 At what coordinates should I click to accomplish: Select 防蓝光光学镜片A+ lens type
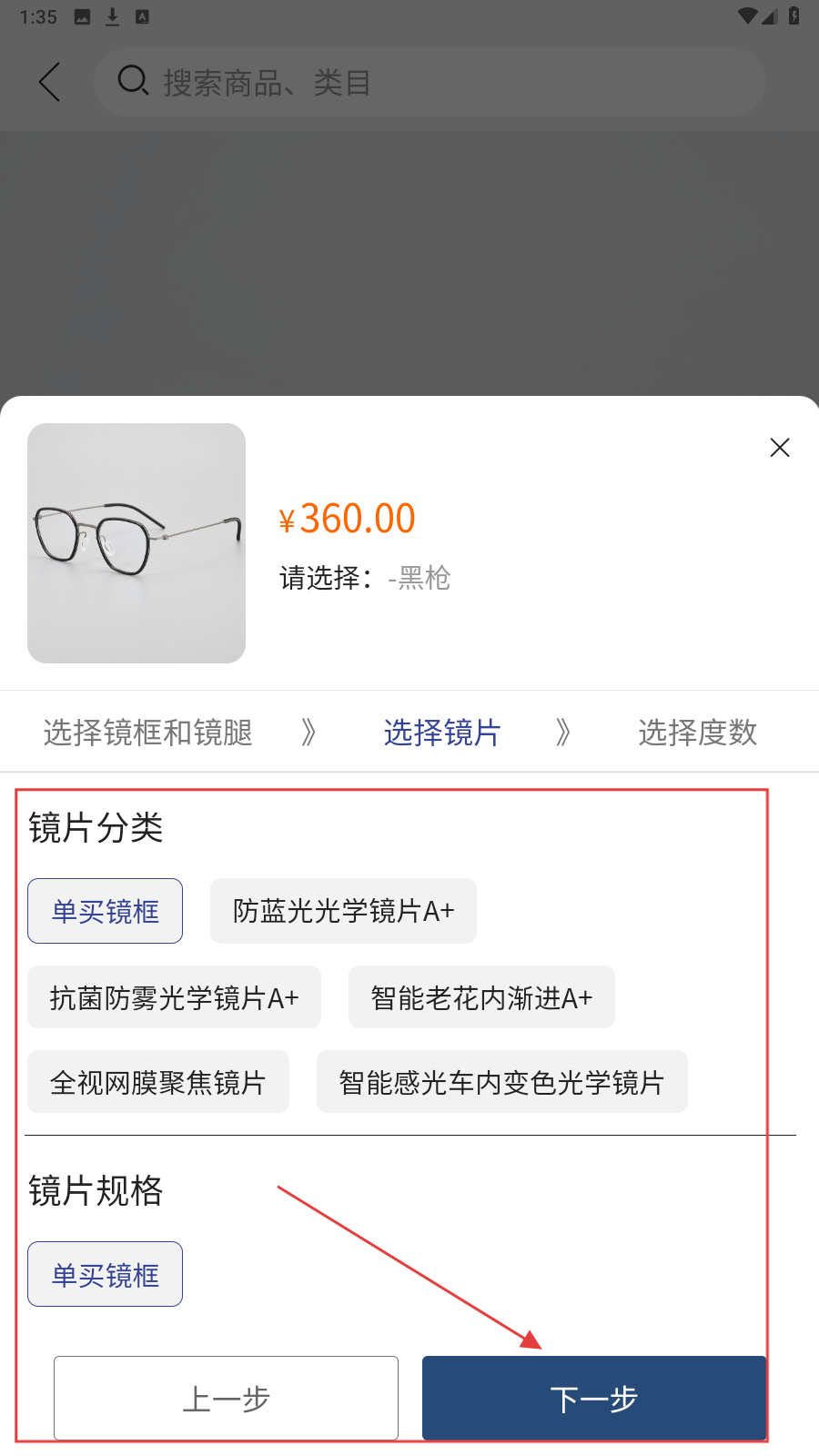[343, 911]
